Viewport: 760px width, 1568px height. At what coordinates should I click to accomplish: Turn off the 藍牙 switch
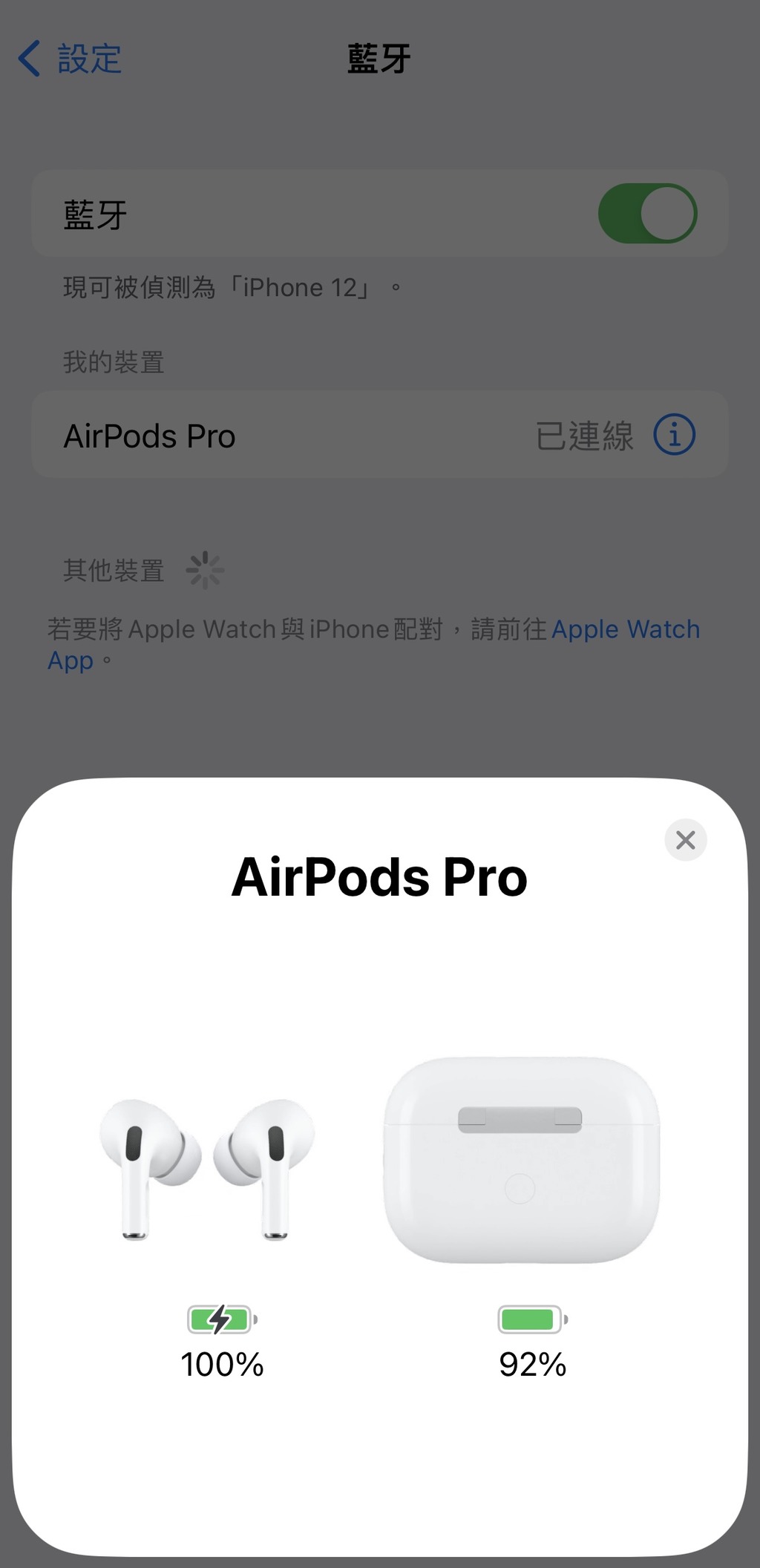click(x=647, y=214)
